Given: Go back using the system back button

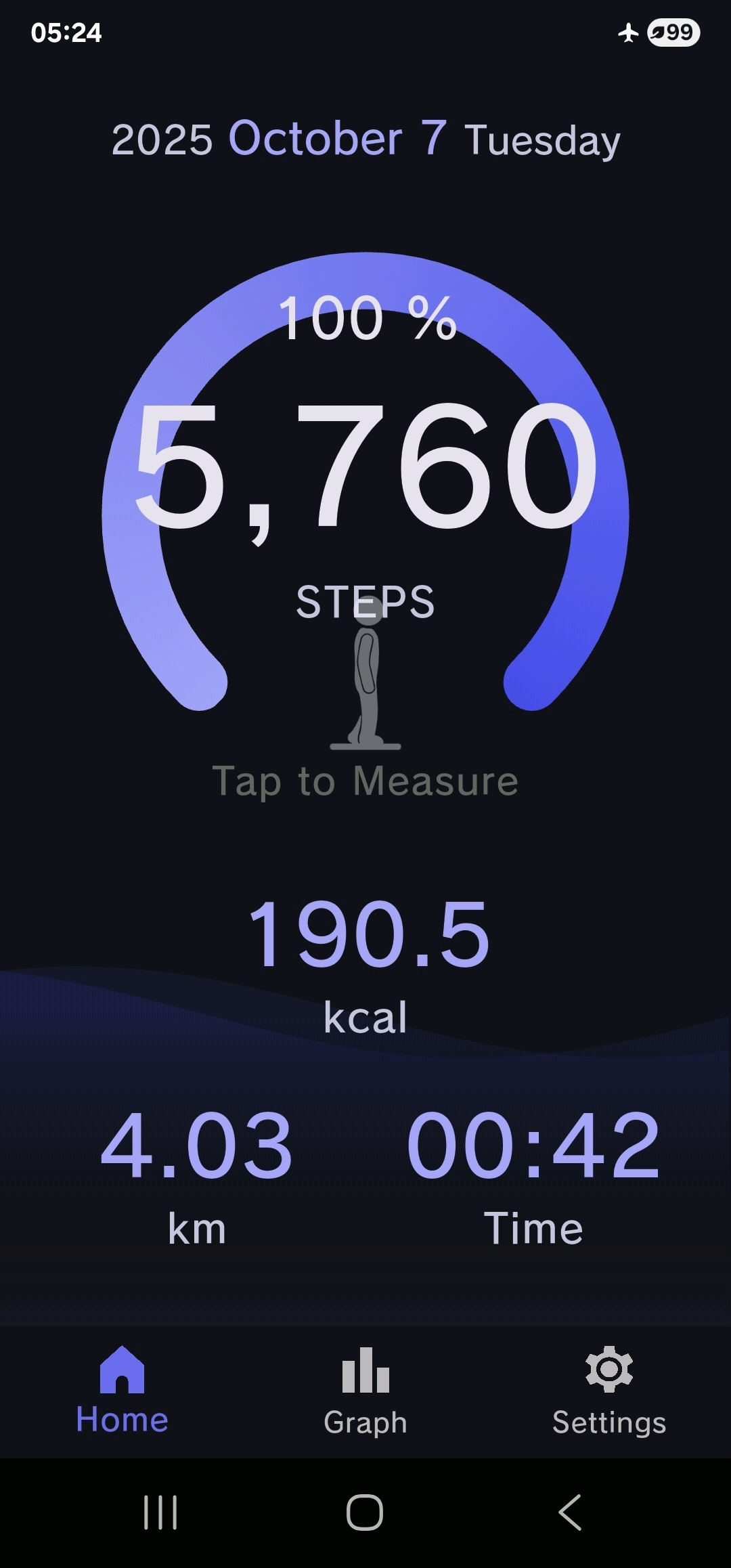Looking at the screenshot, I should pos(570,1512).
